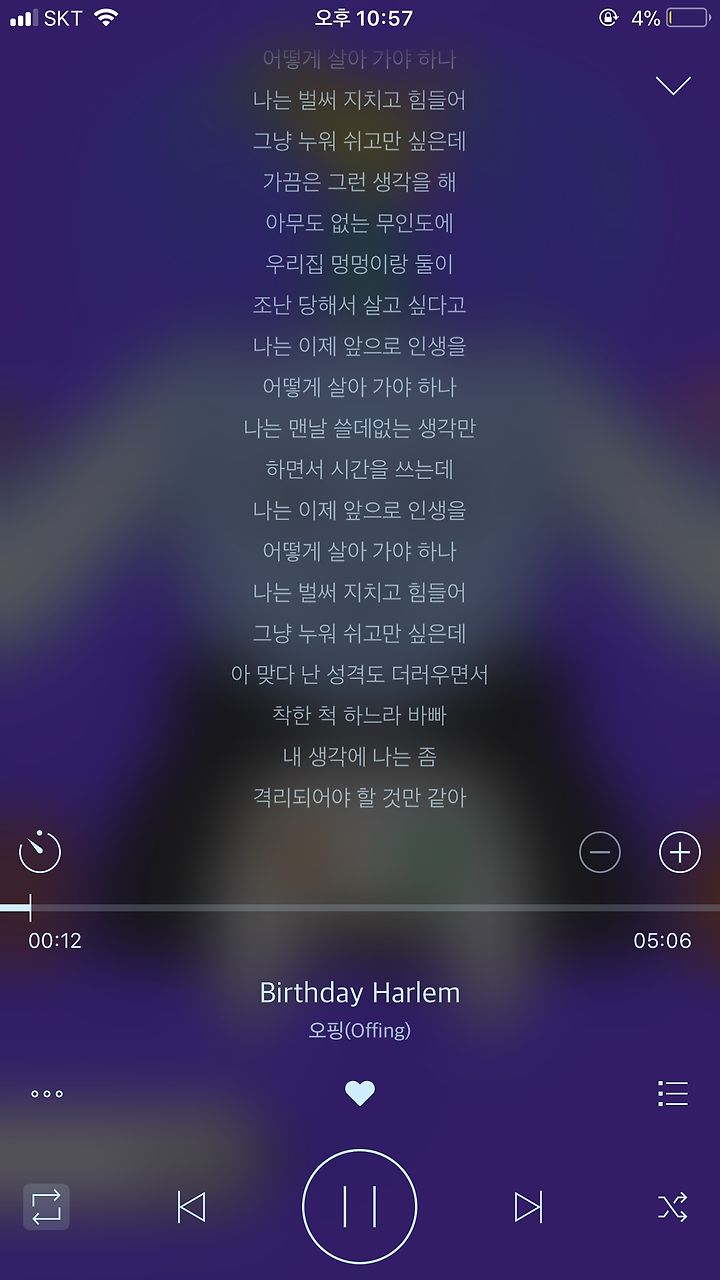Skip to the next track
Image resolution: width=720 pixels, height=1280 pixels.
(x=528, y=1207)
